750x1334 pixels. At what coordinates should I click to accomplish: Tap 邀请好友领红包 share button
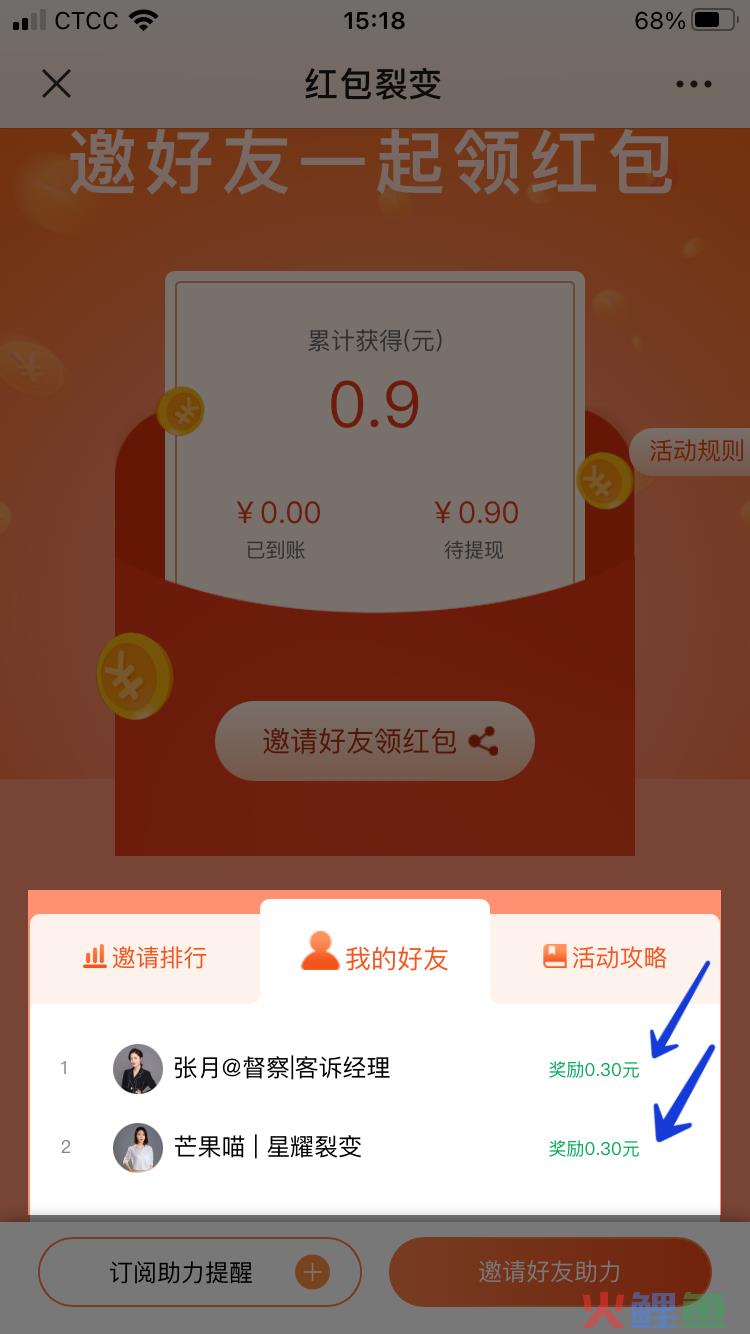click(375, 741)
